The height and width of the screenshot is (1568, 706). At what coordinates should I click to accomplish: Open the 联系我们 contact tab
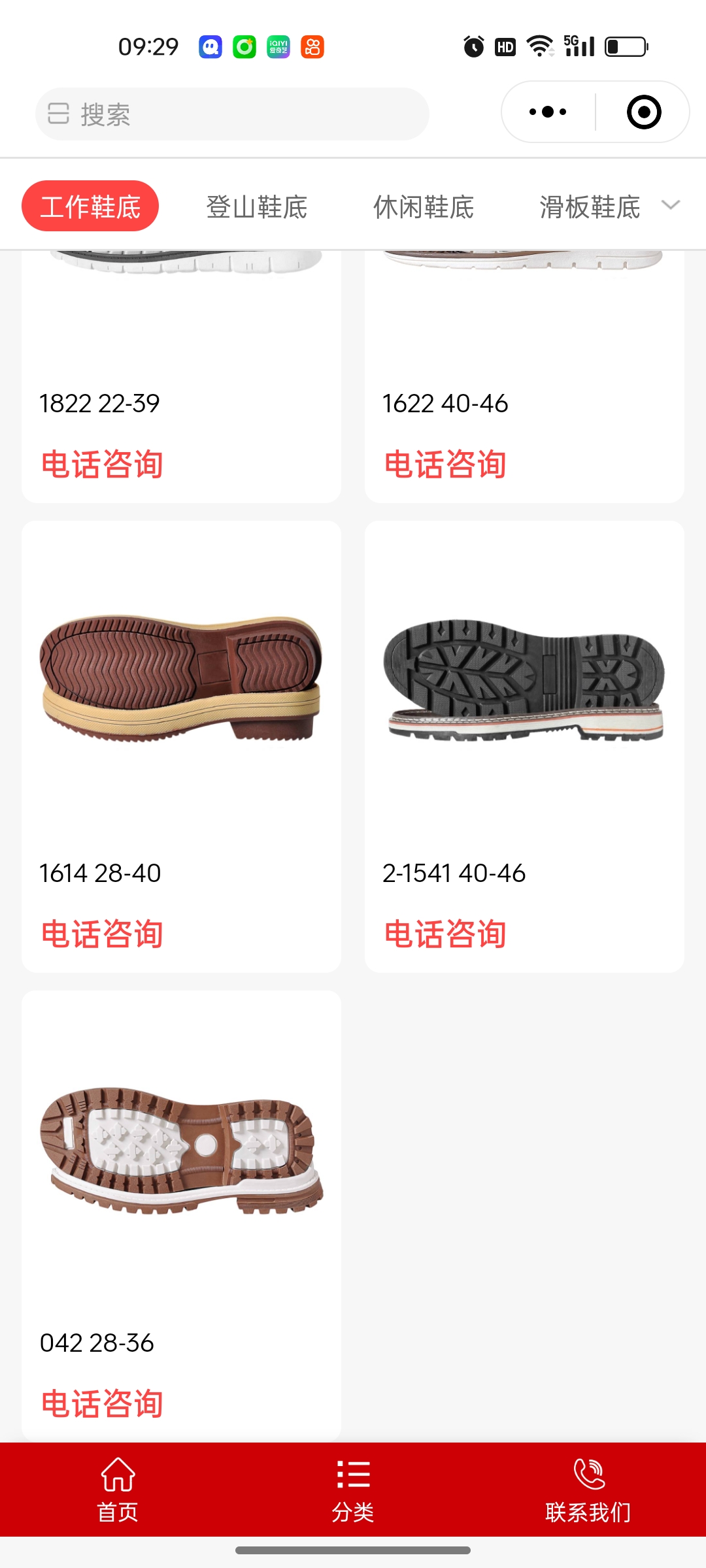(588, 1490)
